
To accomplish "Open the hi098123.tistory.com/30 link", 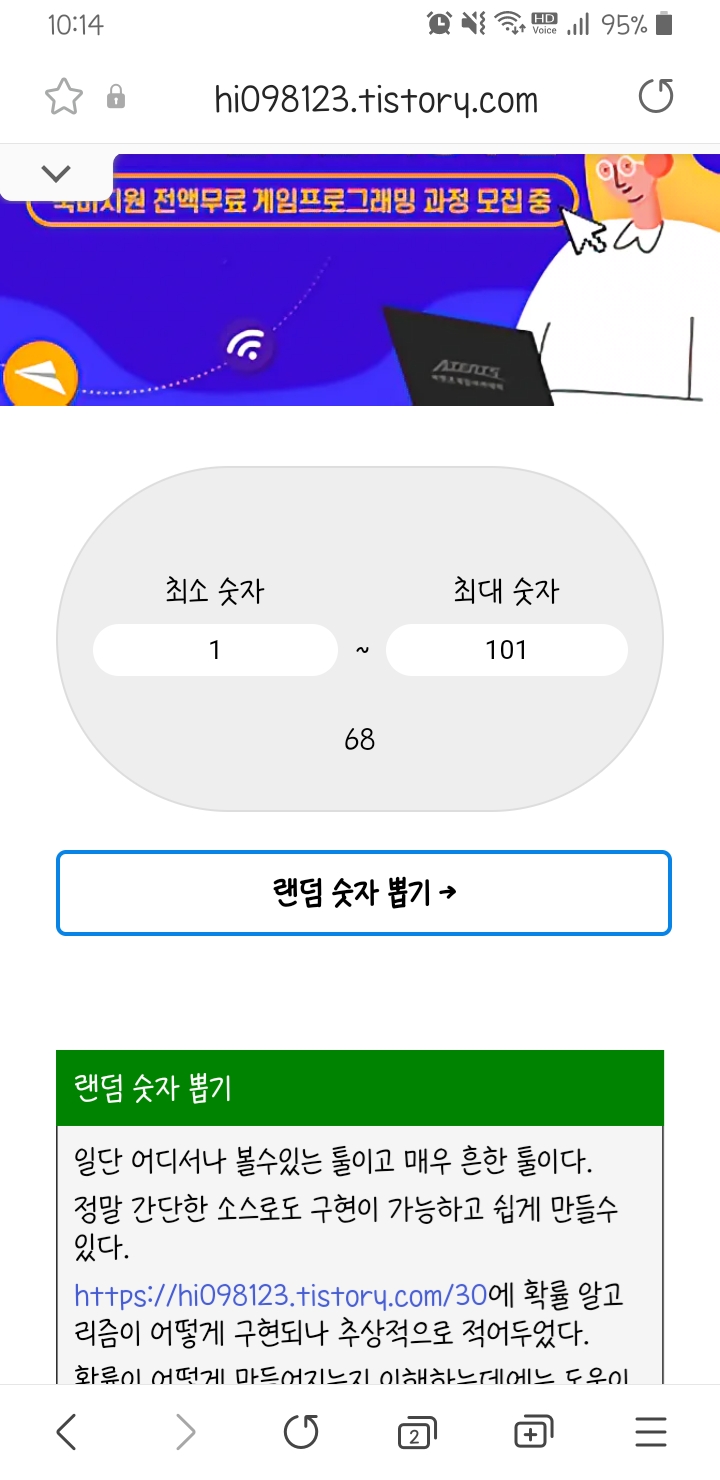I will point(280,1296).
